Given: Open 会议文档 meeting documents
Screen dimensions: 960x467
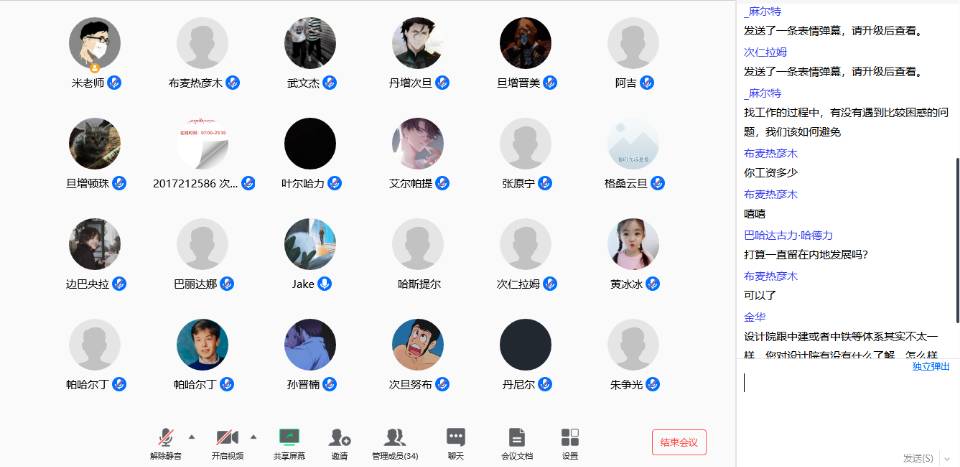Looking at the screenshot, I should pyautogui.click(x=516, y=441).
